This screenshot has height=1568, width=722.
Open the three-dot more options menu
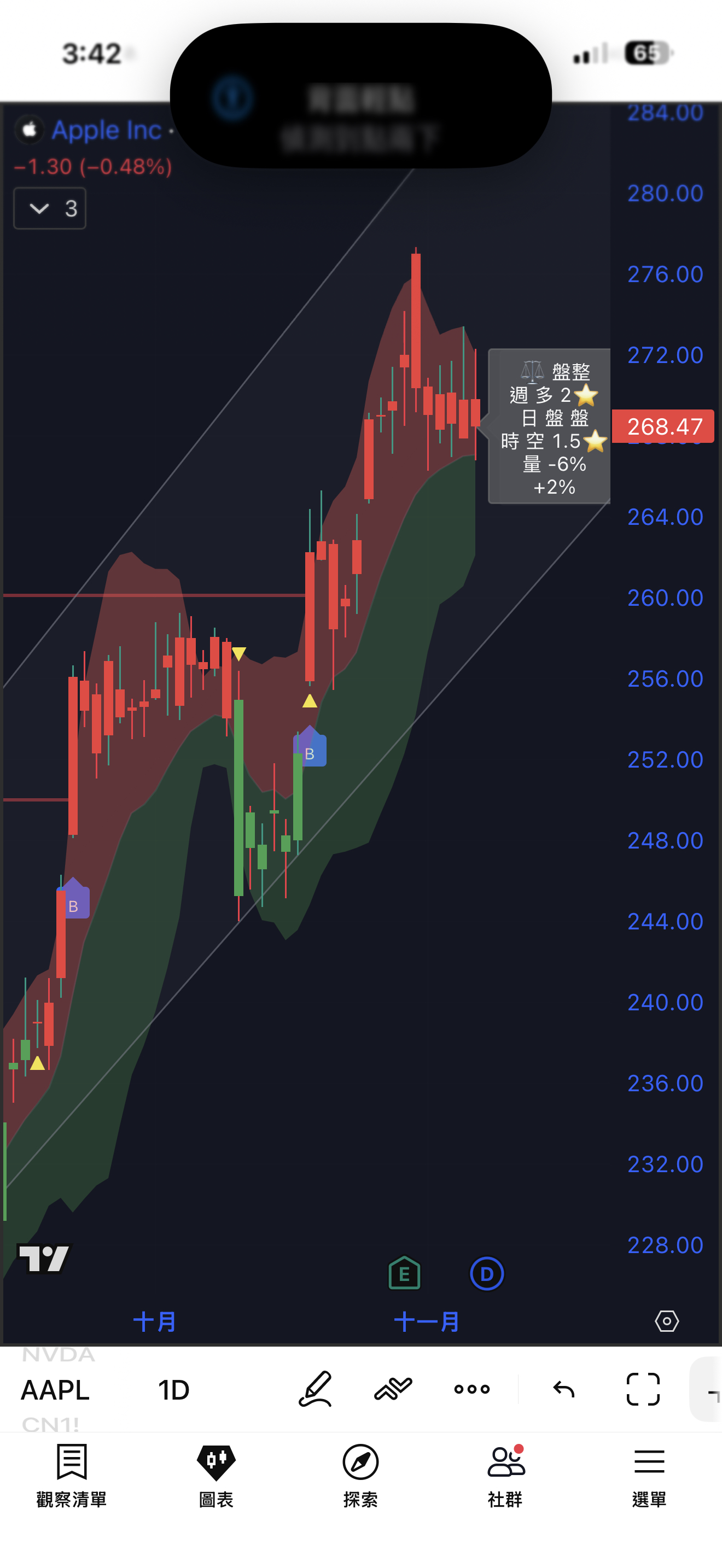click(472, 1389)
